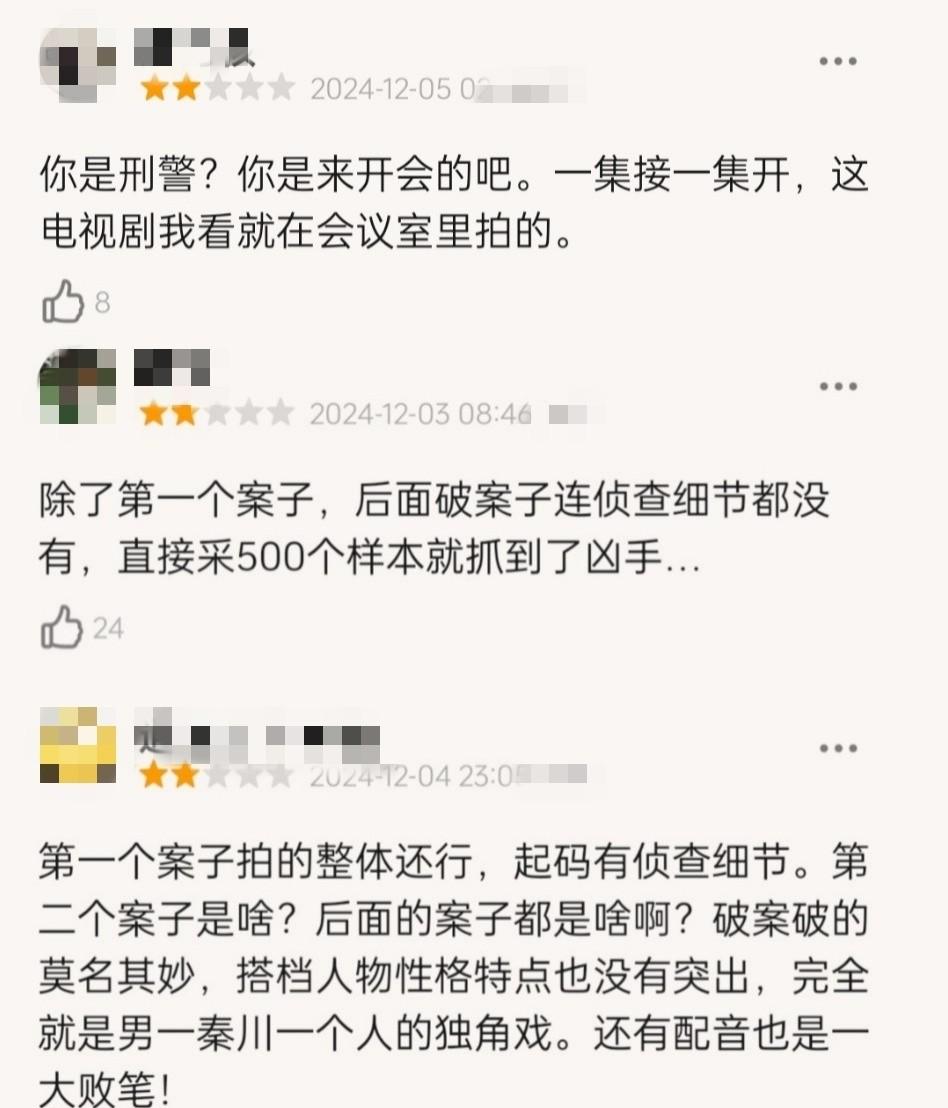Open overflow menu on the 2024-12-04 review

(x=838, y=748)
